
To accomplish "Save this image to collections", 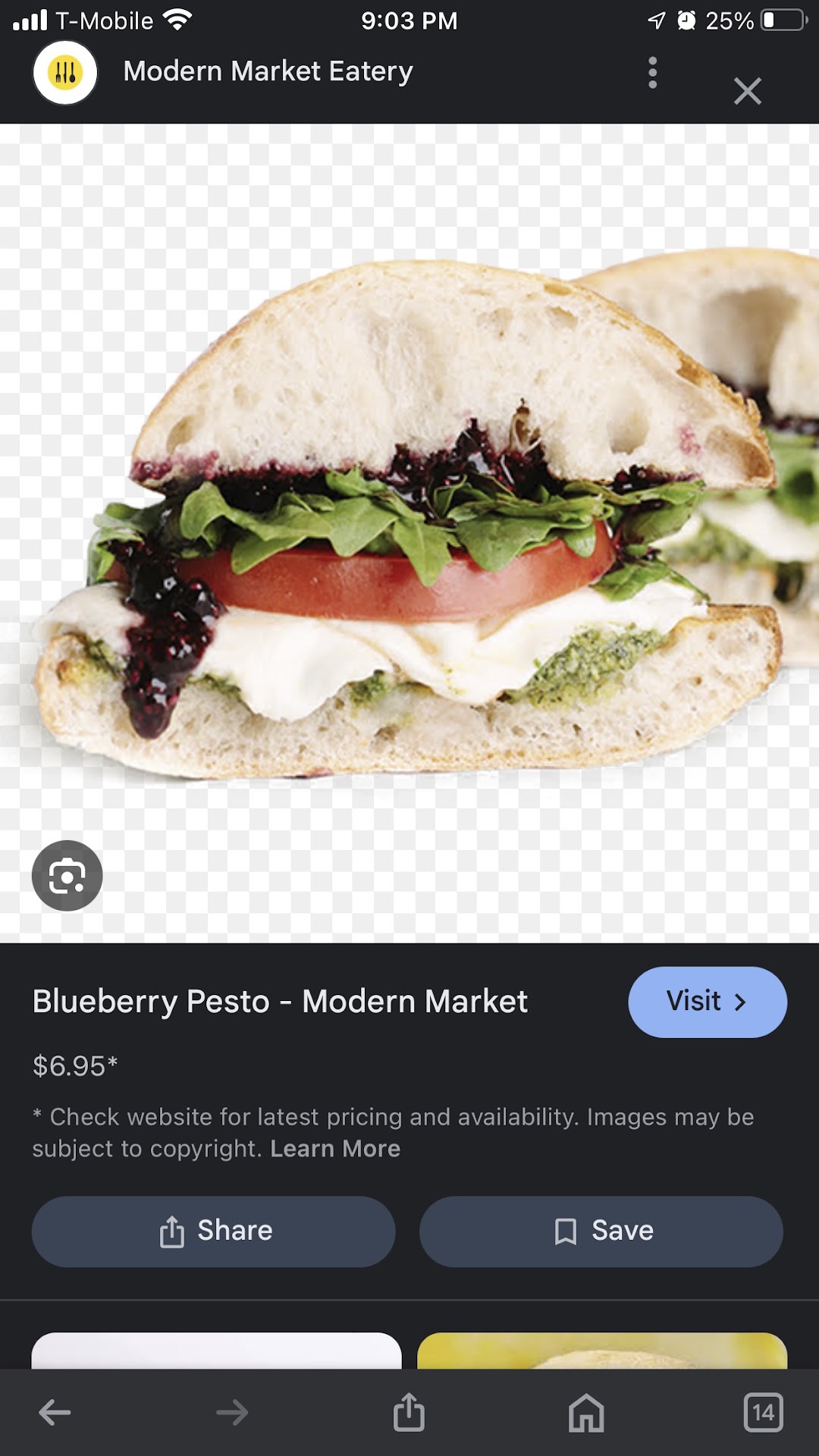I will pyautogui.click(x=601, y=1231).
